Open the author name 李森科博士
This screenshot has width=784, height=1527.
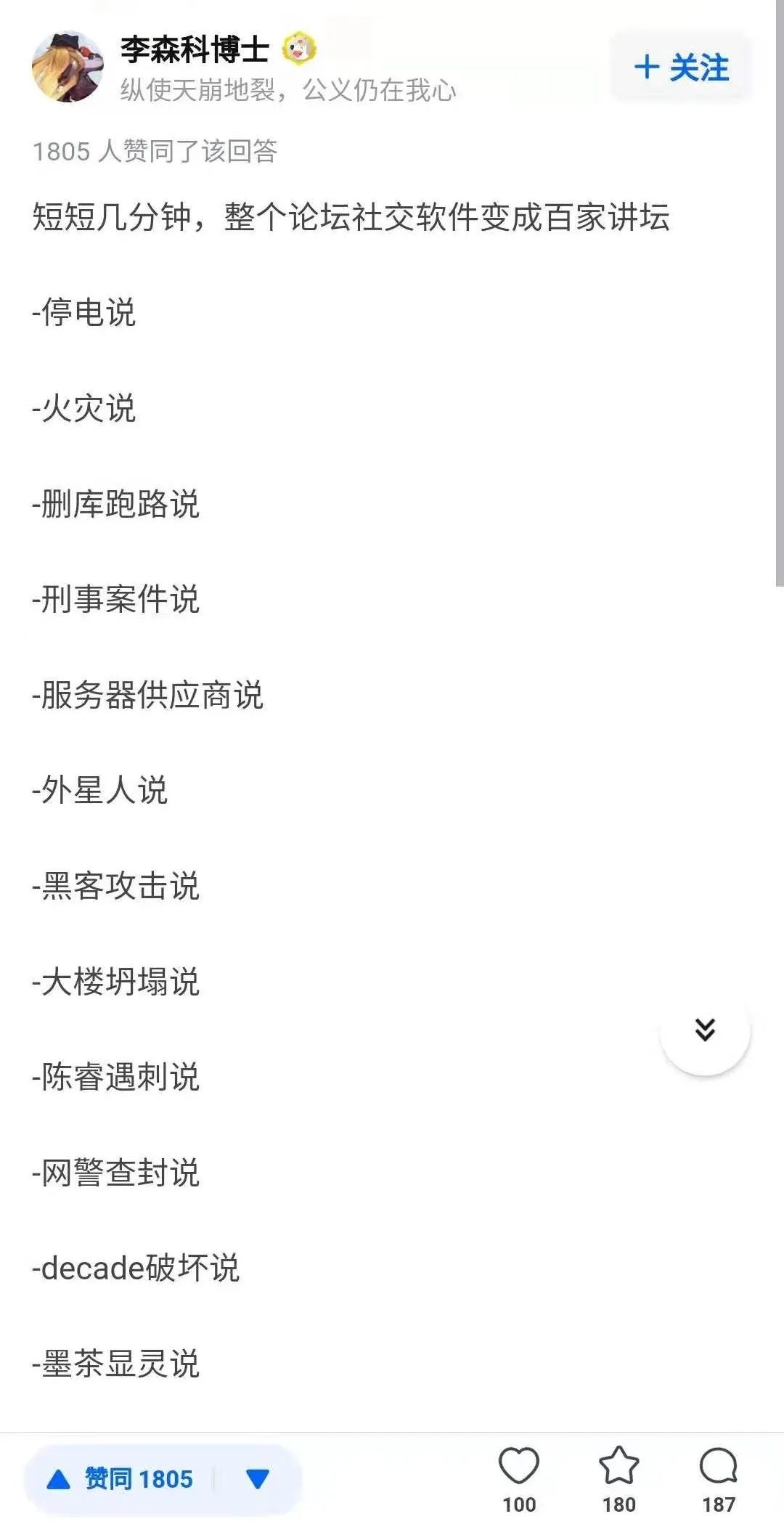point(195,49)
